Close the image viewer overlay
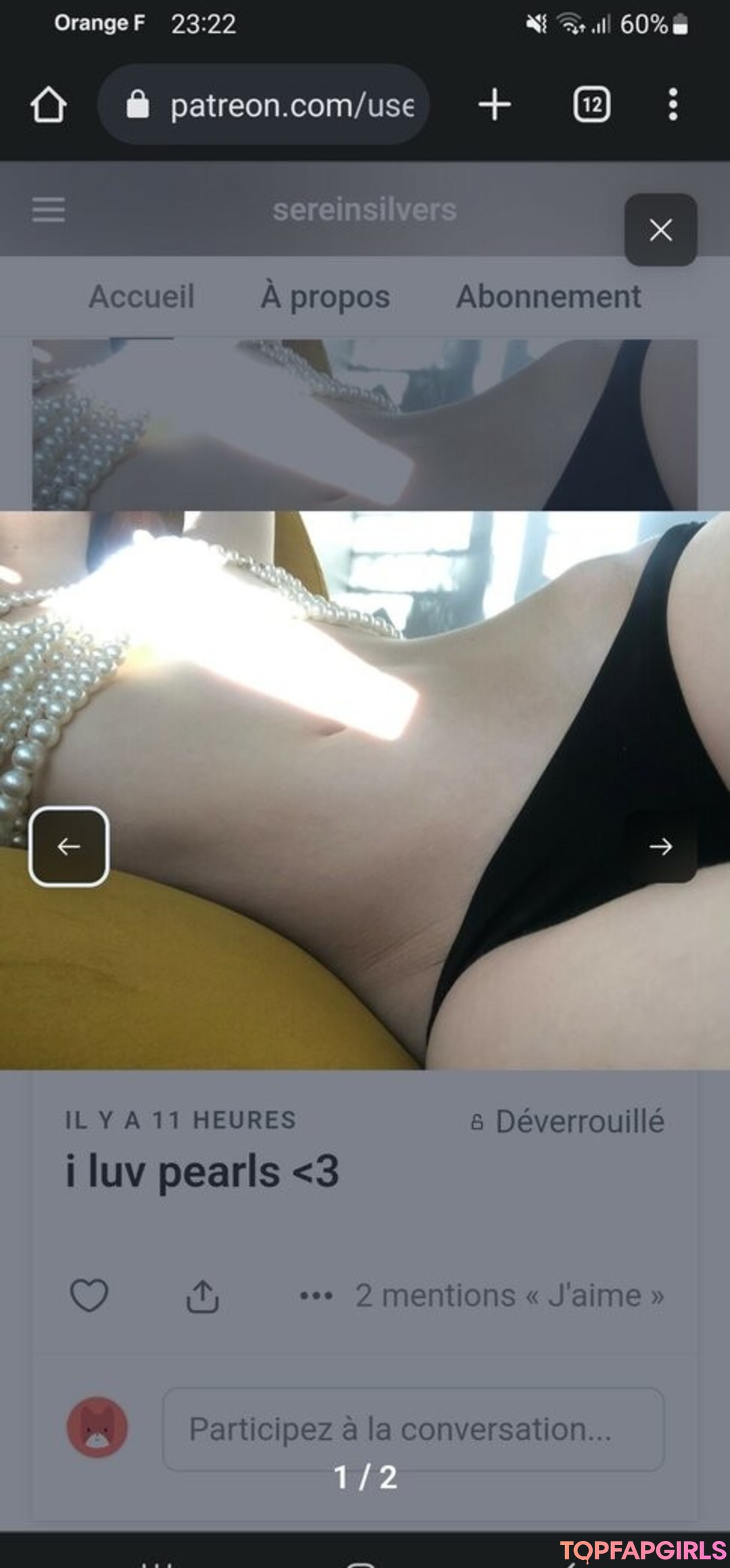The image size is (730, 1568). [x=660, y=230]
